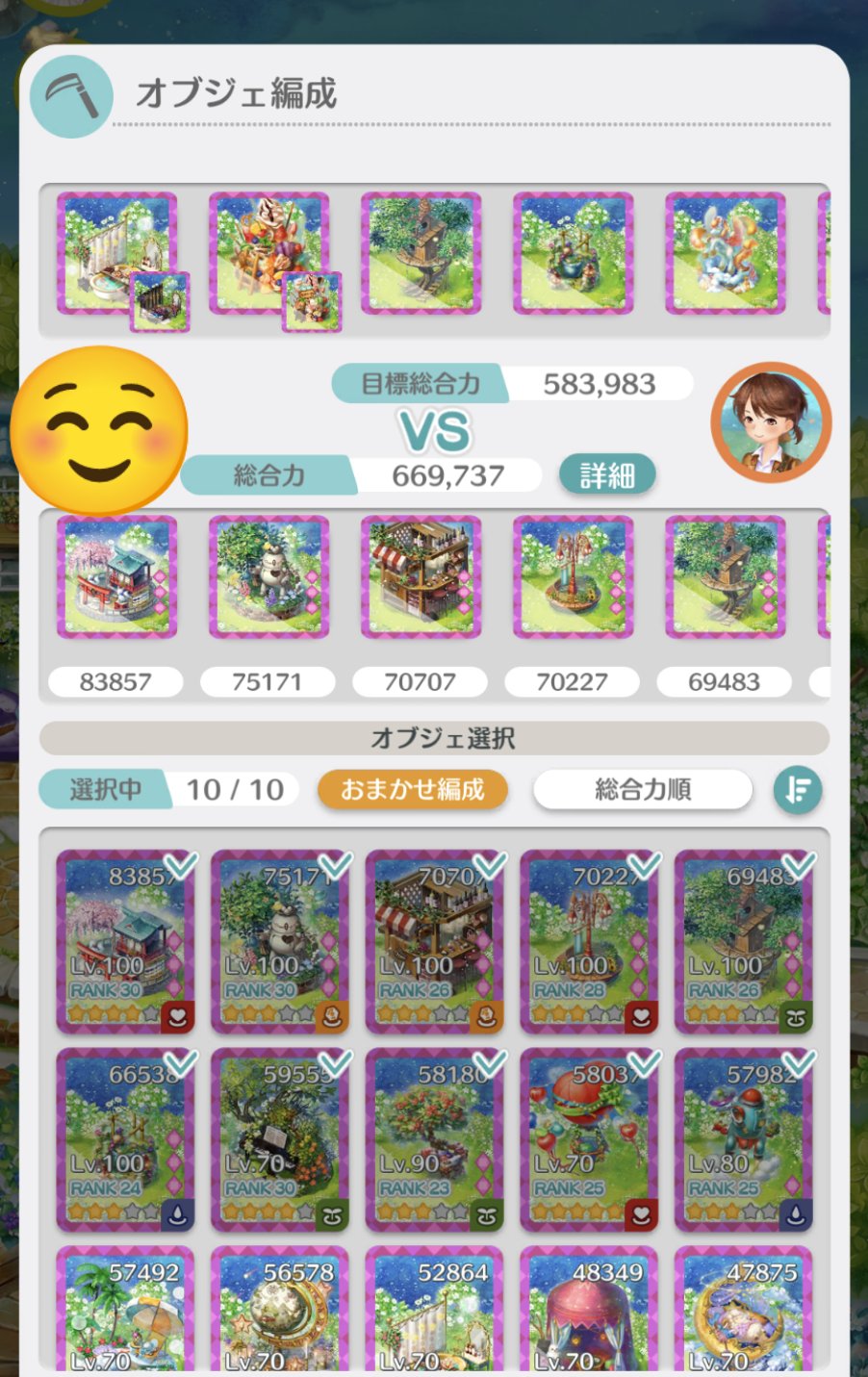Deselect the object card with power 69483
This screenshot has width=868, height=1377.
pos(744,942)
